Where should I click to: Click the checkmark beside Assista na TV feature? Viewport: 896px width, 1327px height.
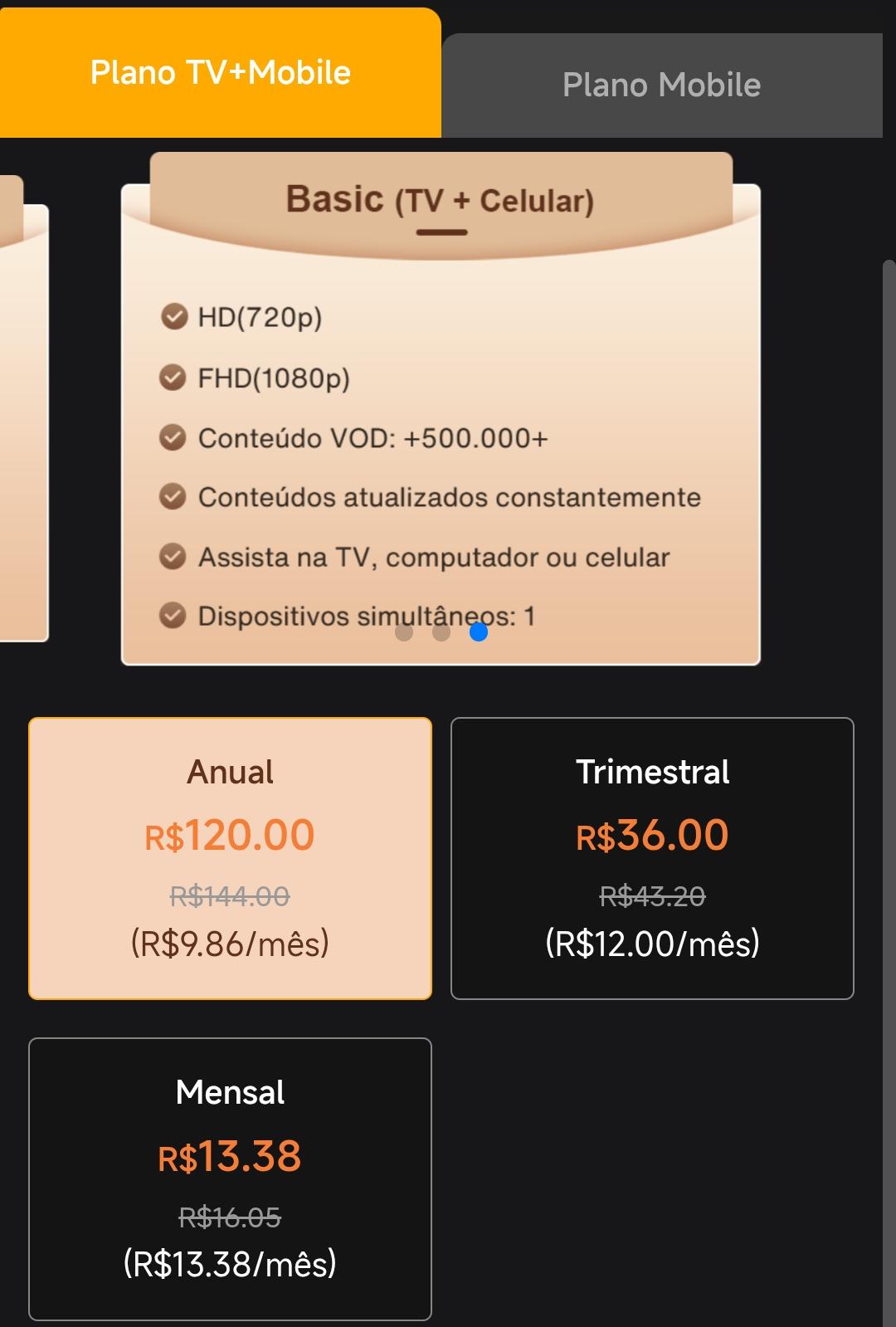click(x=173, y=557)
